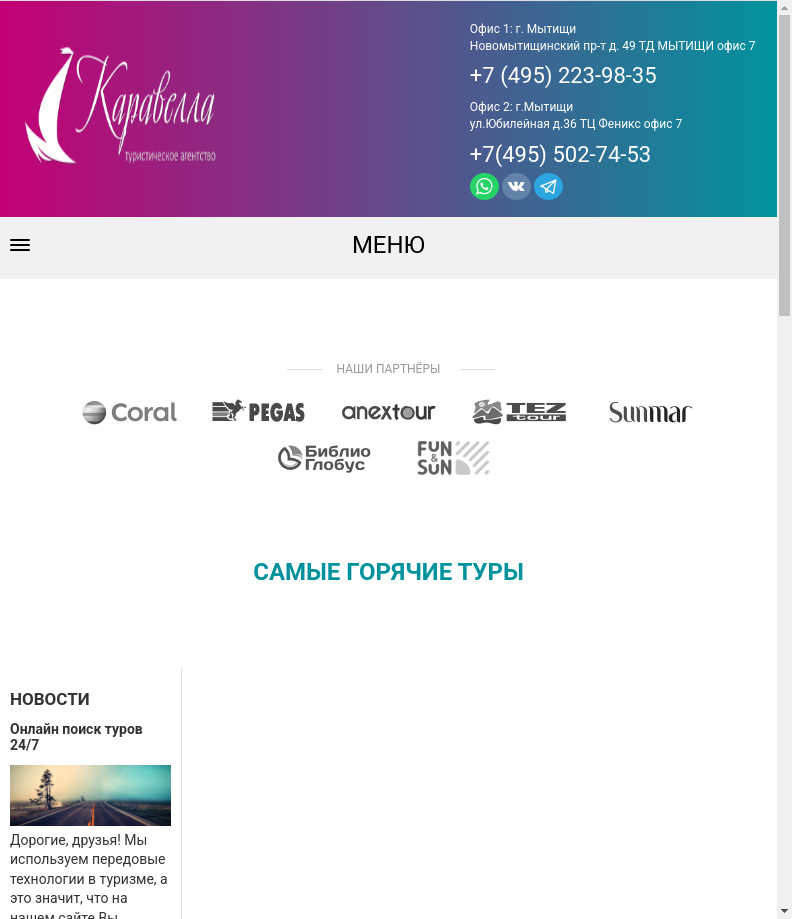Open Sunmar partner link

point(650,412)
